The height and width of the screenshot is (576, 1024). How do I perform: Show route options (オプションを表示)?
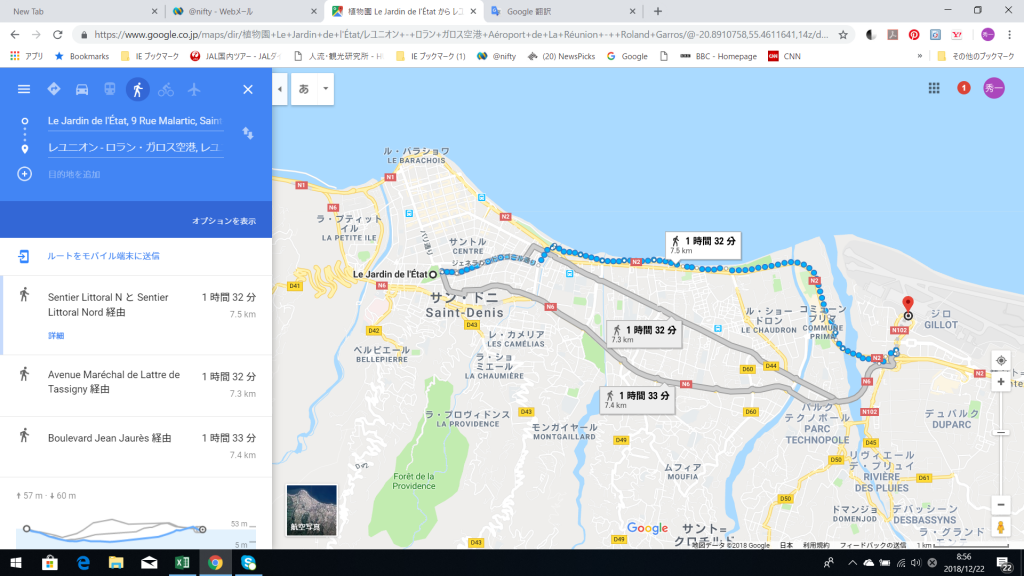[x=224, y=221]
